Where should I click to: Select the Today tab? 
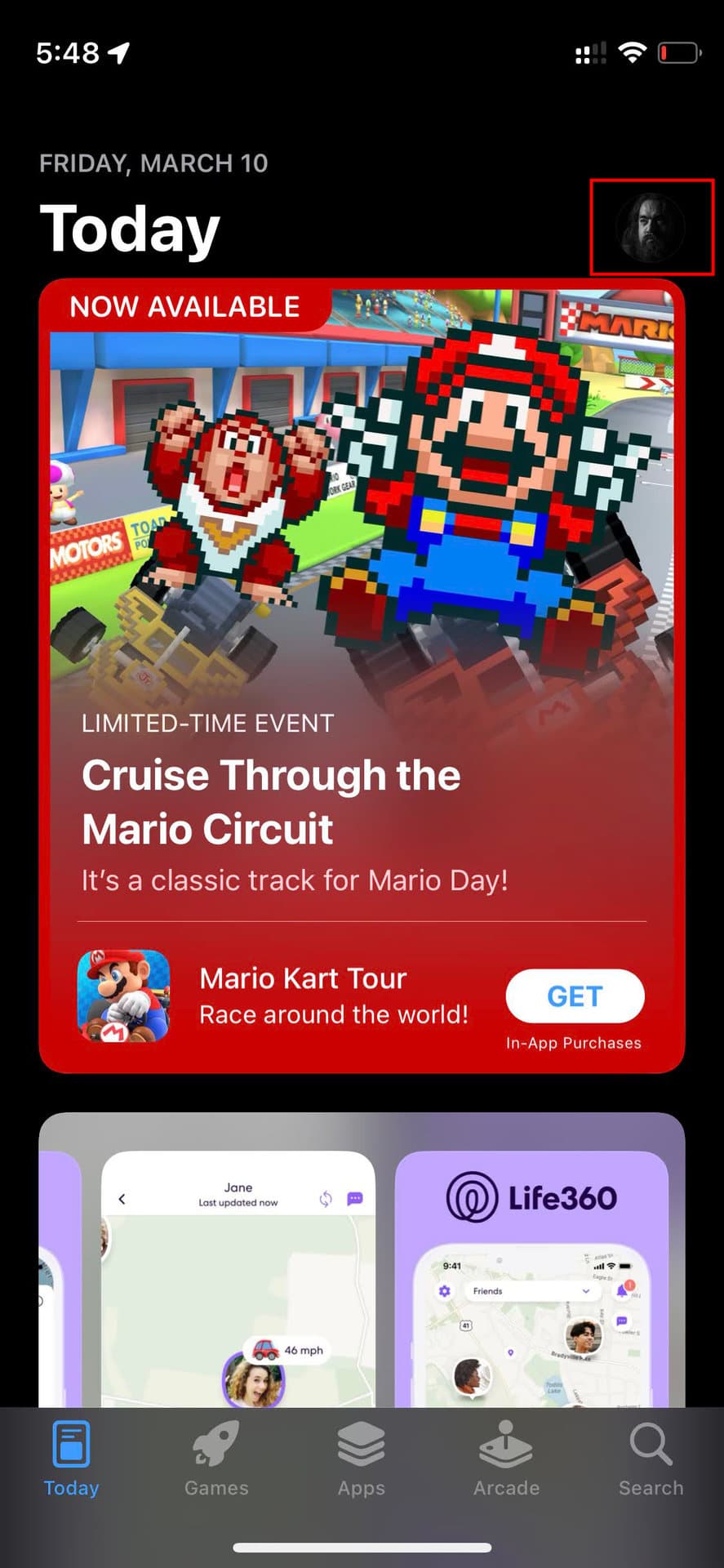pos(71,1460)
